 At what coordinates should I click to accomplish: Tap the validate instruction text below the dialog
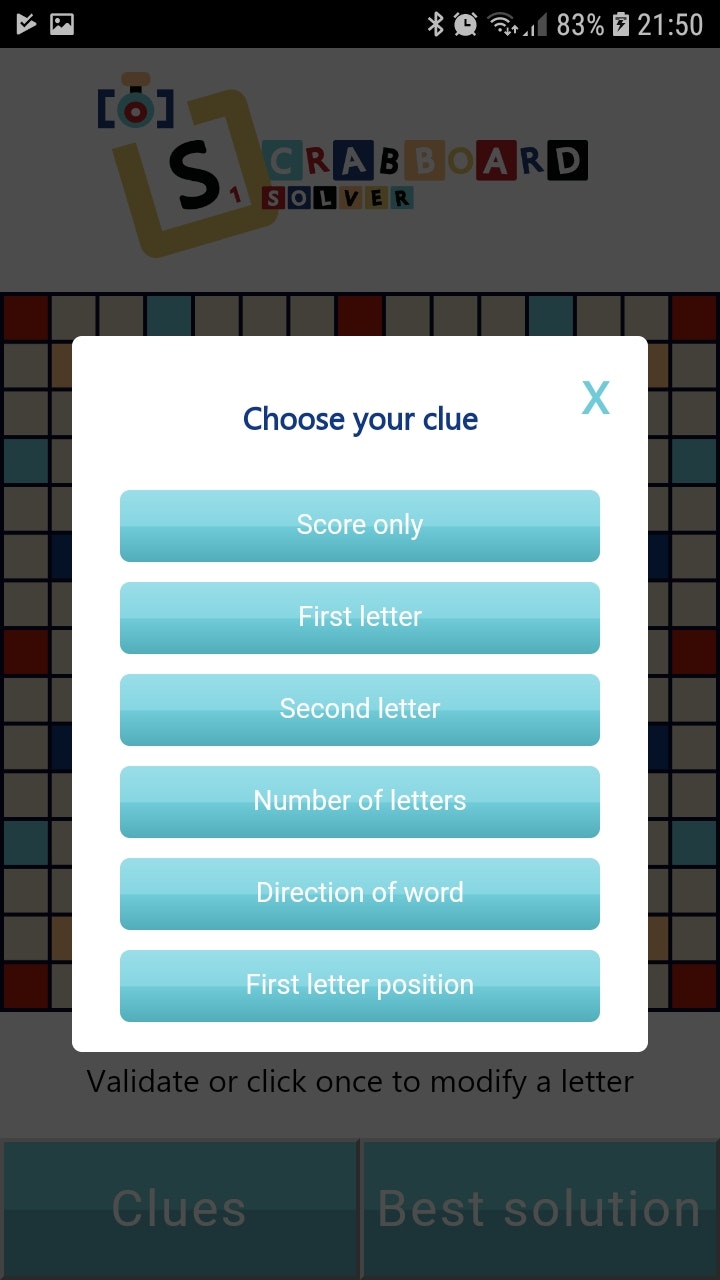tap(360, 1081)
